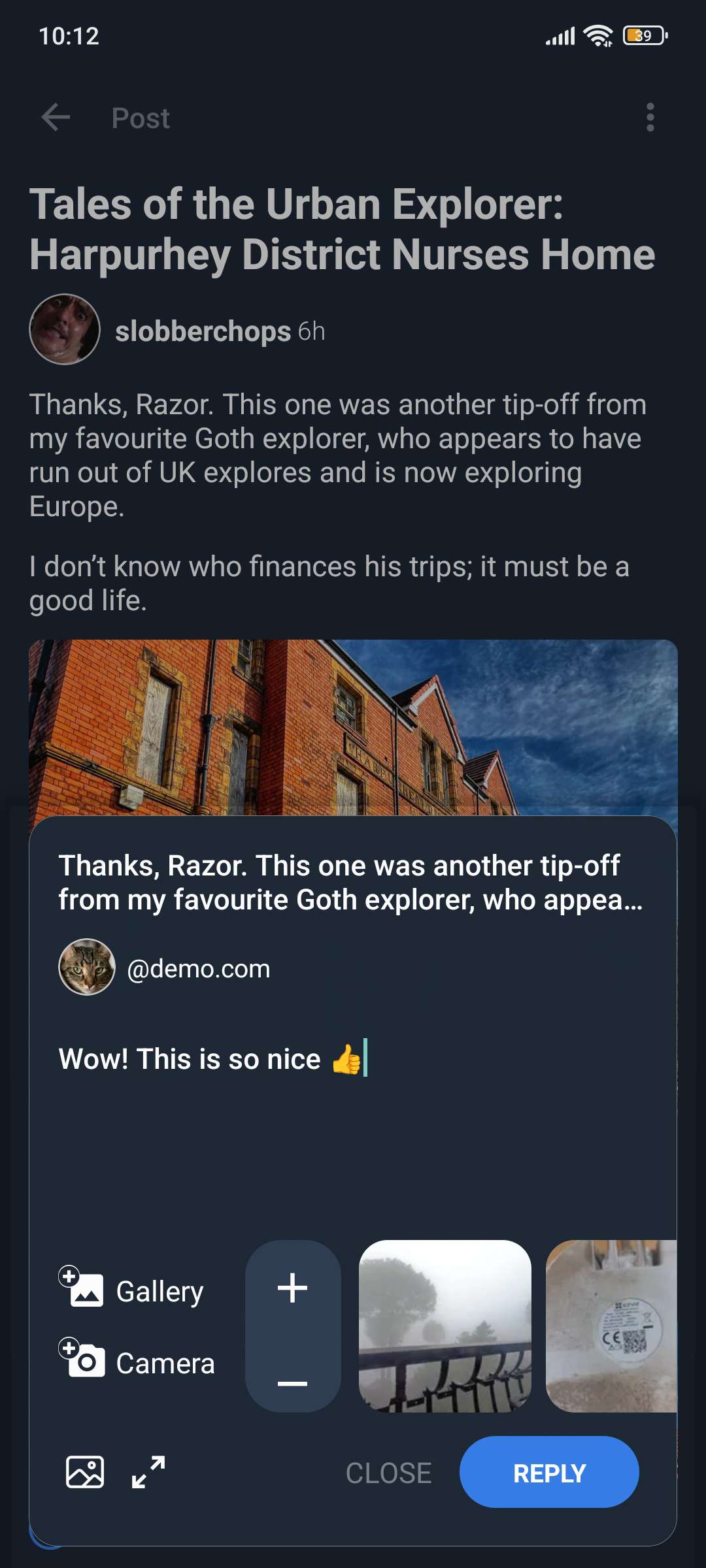Select the Gallery icon to add an image

coord(82,1289)
